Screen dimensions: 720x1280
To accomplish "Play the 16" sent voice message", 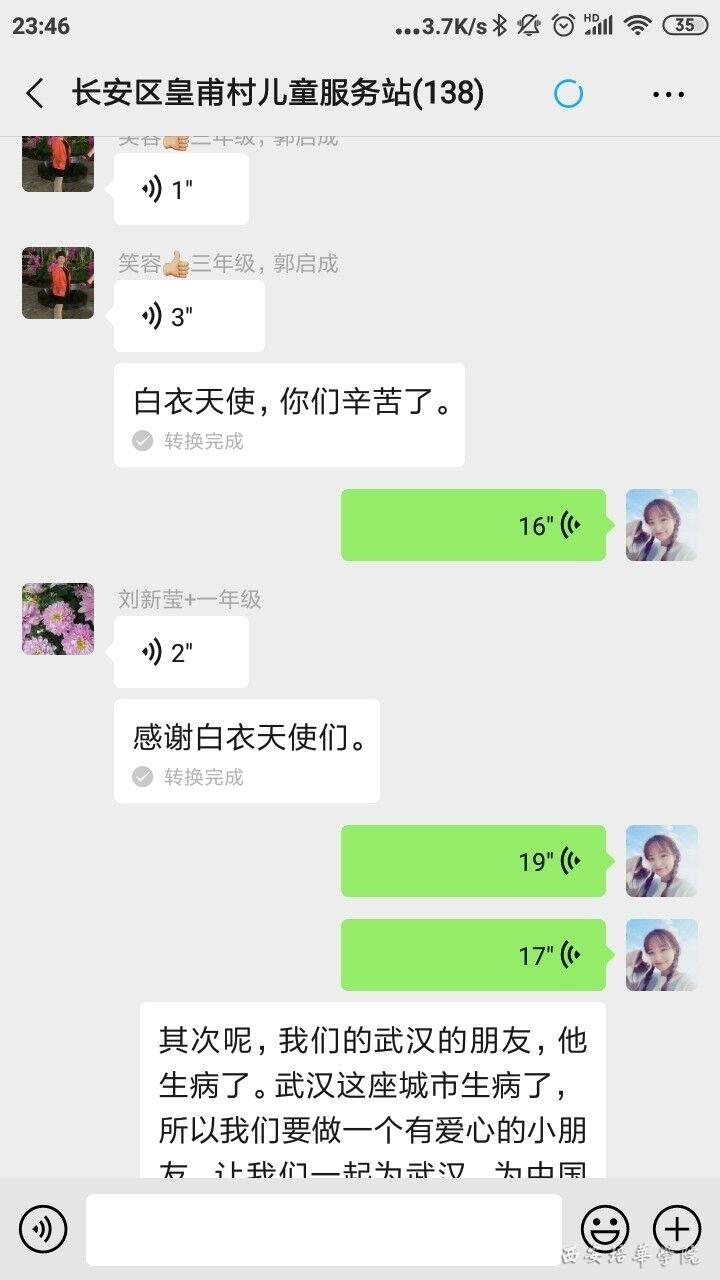I will click(x=473, y=525).
